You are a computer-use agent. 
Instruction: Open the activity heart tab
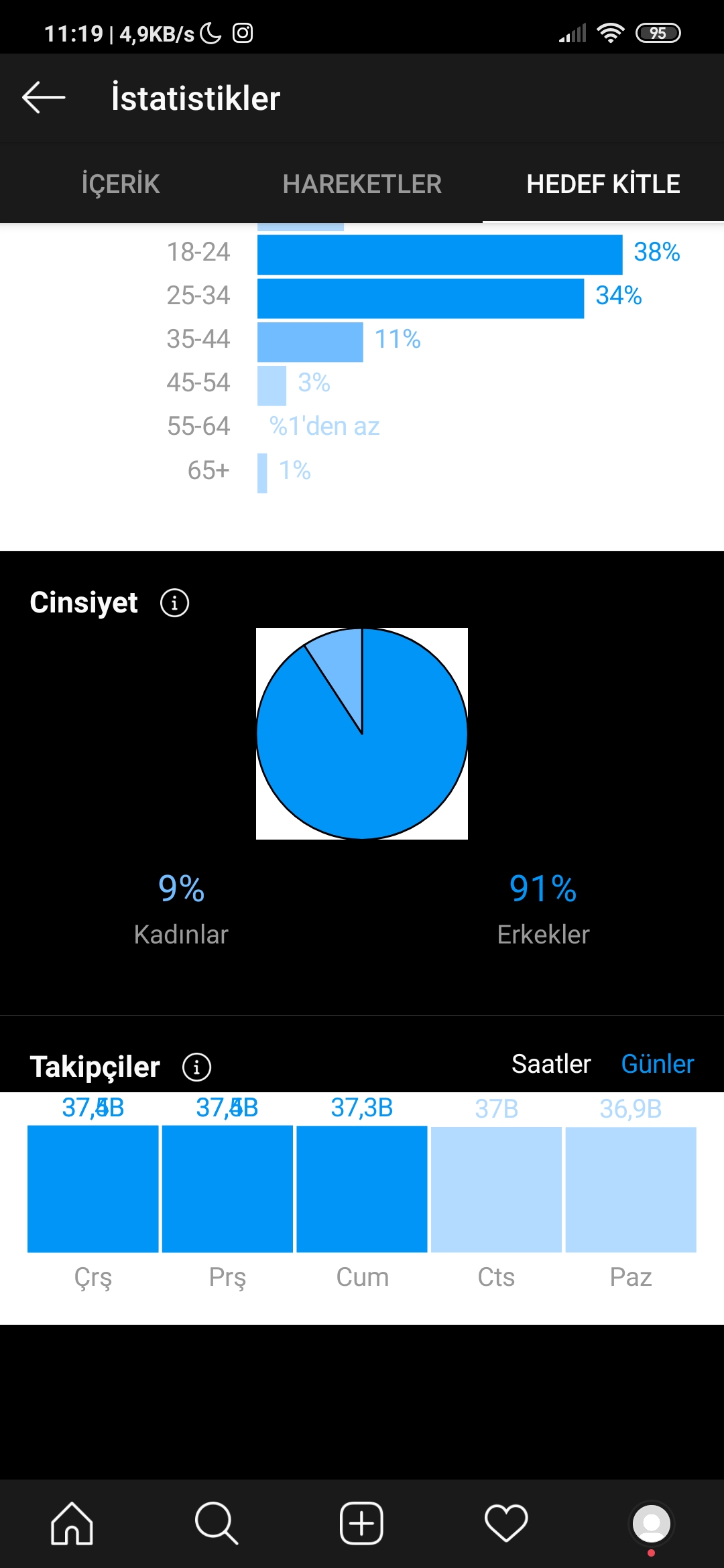[x=506, y=1523]
